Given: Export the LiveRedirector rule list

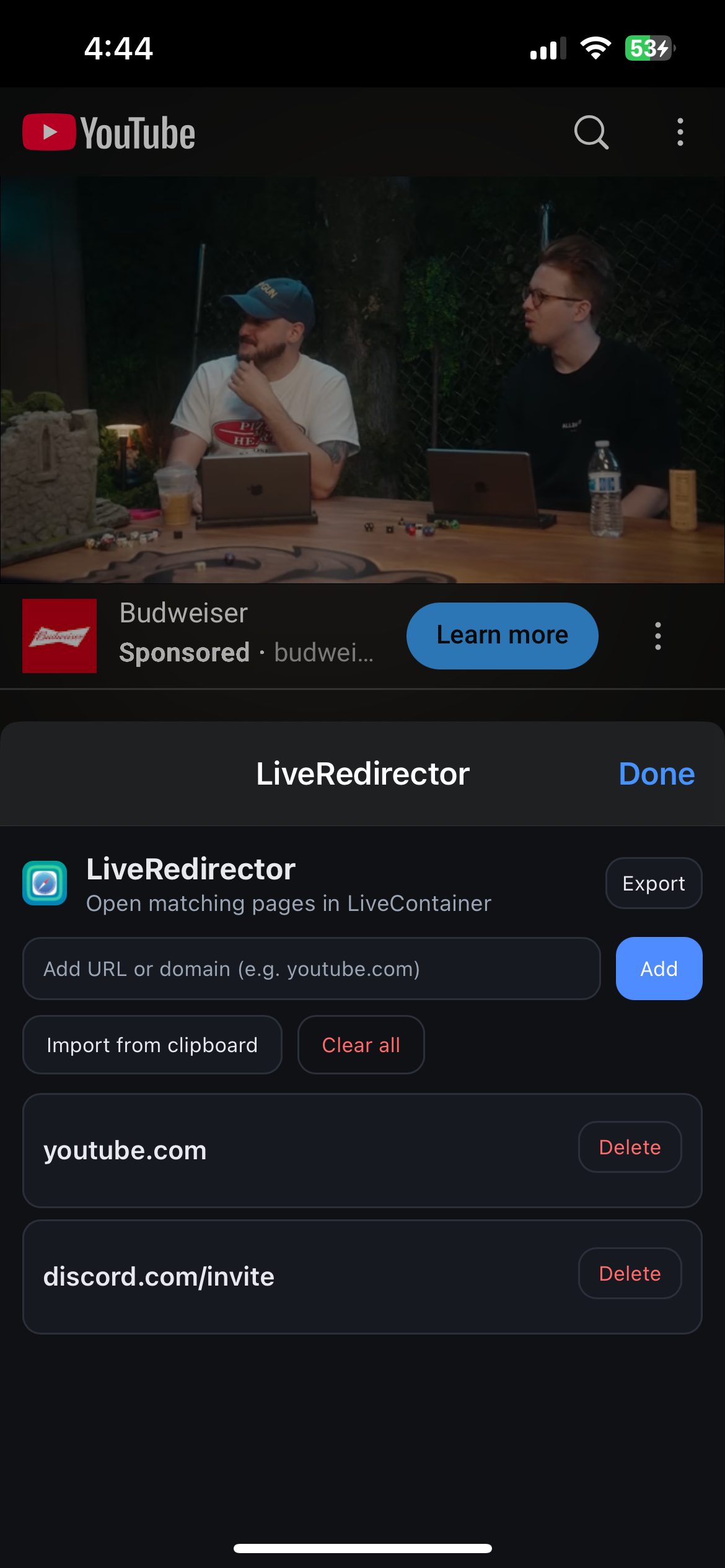Looking at the screenshot, I should 653,883.
